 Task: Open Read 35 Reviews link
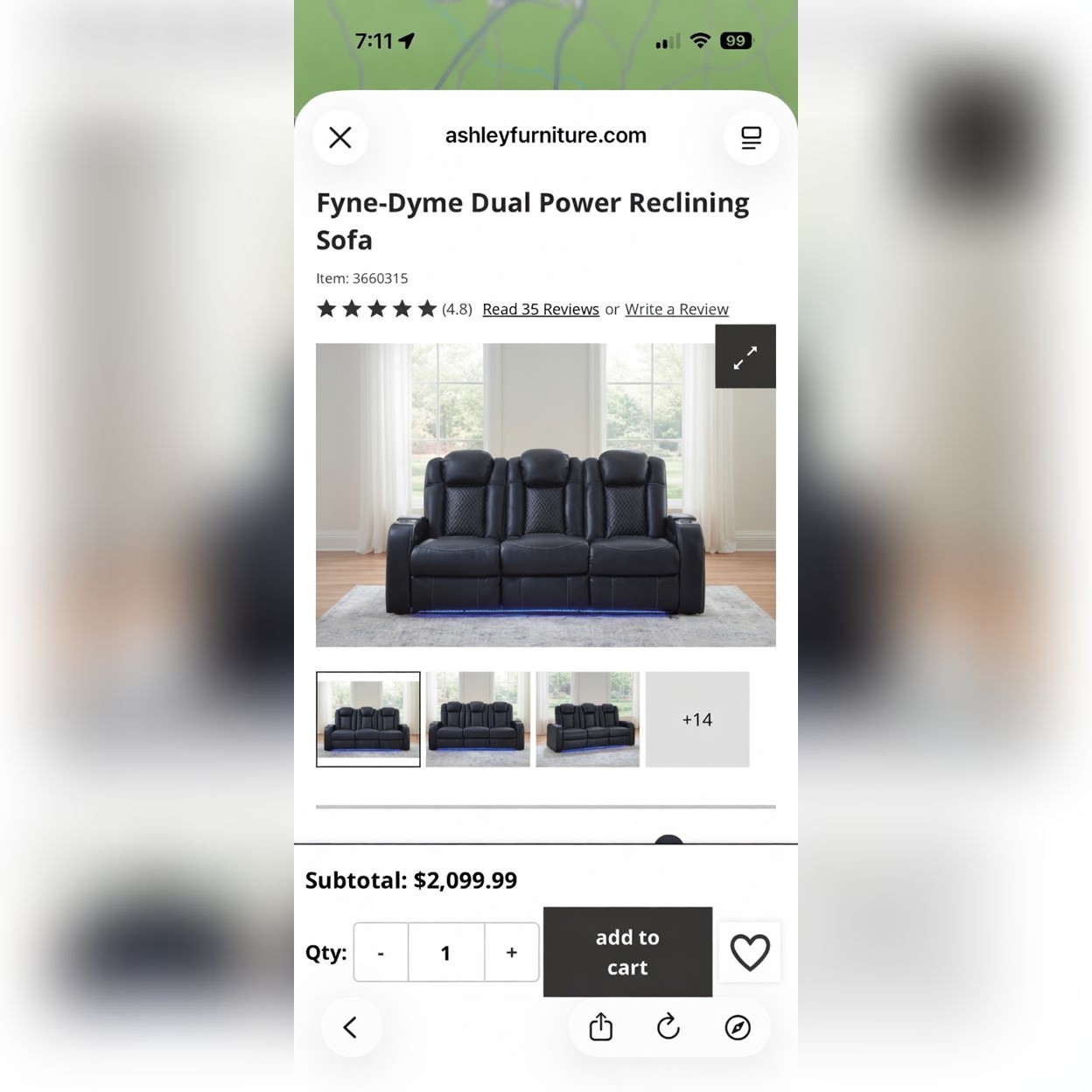click(541, 309)
